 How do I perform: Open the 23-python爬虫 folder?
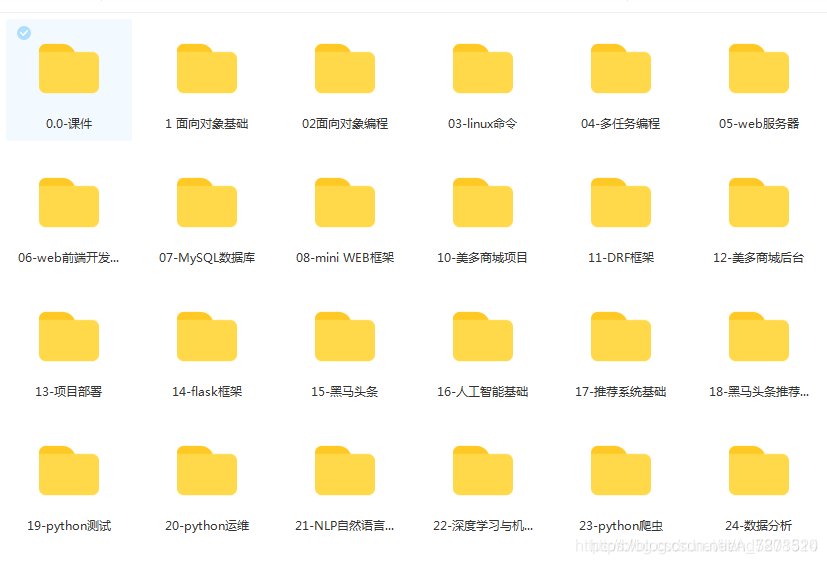621,472
